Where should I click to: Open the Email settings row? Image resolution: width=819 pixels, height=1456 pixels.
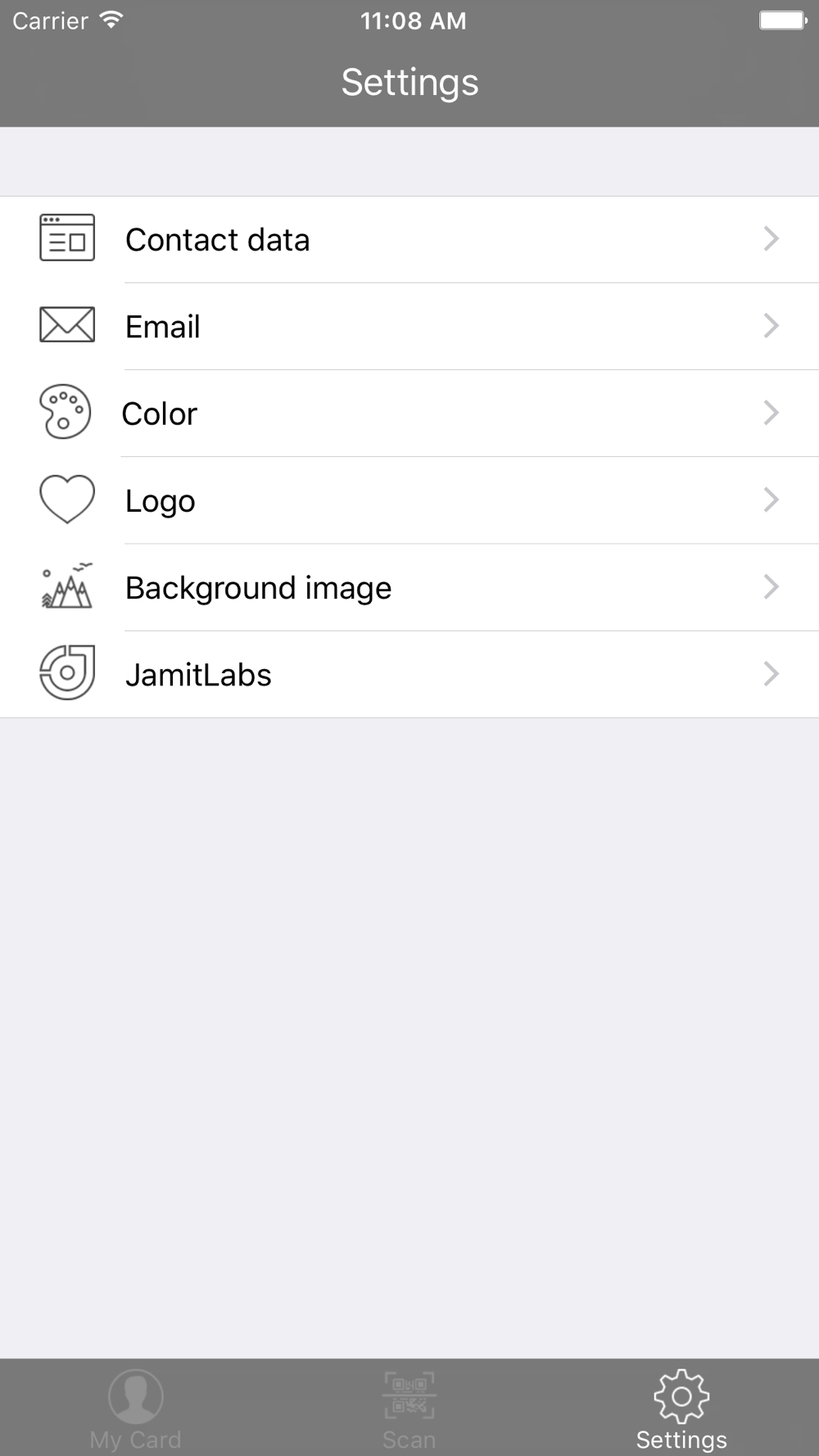[409, 327]
